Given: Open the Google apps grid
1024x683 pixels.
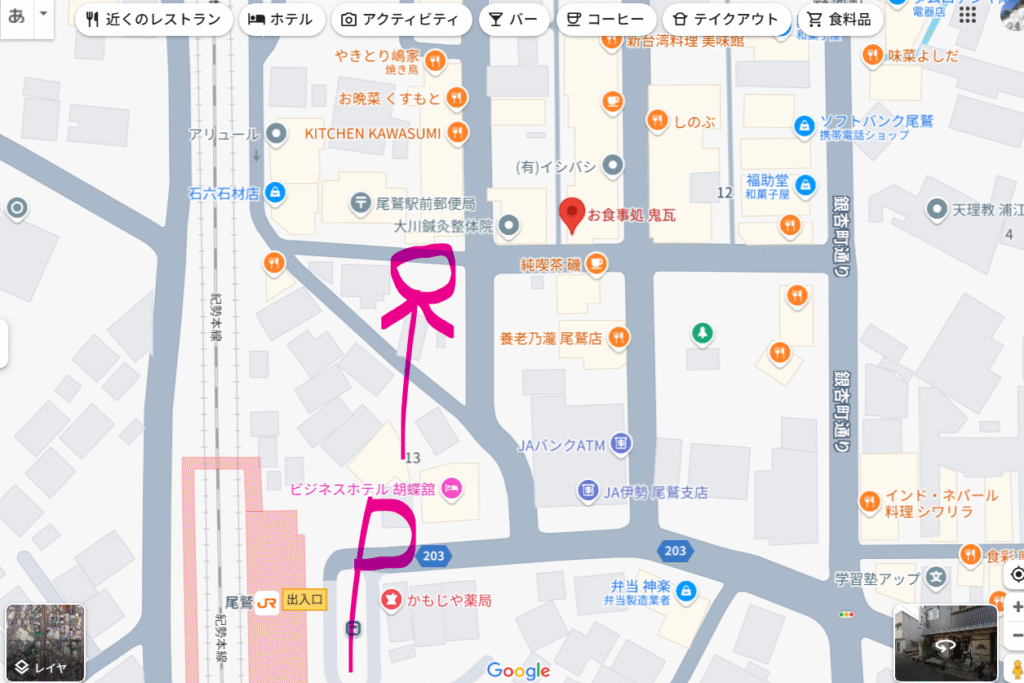Looking at the screenshot, I should pyautogui.click(x=967, y=14).
